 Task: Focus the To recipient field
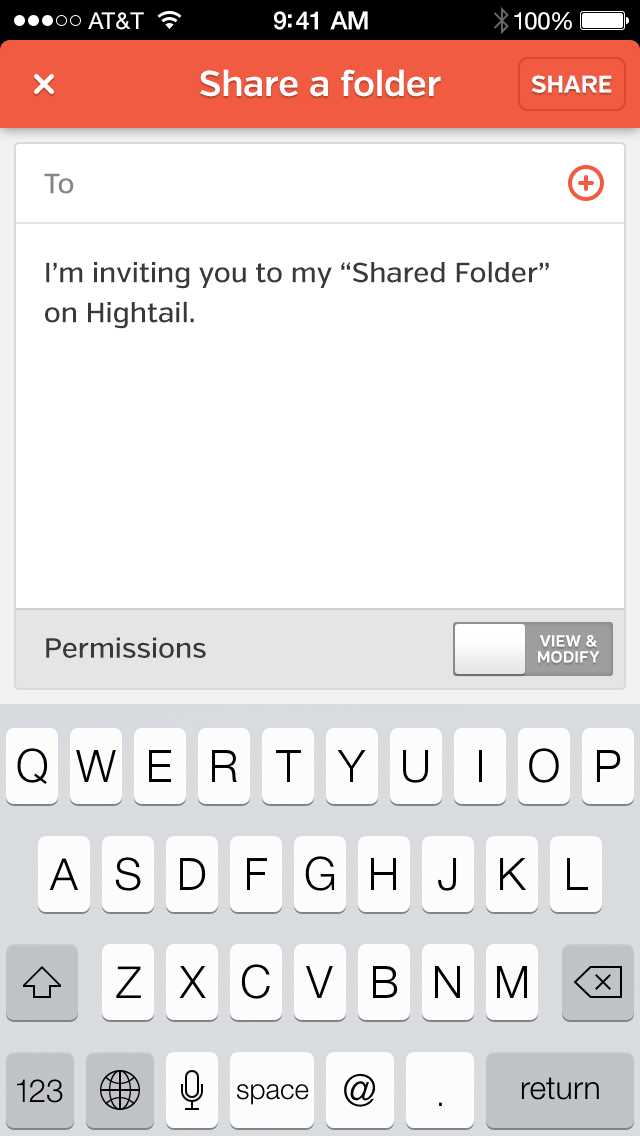point(300,184)
